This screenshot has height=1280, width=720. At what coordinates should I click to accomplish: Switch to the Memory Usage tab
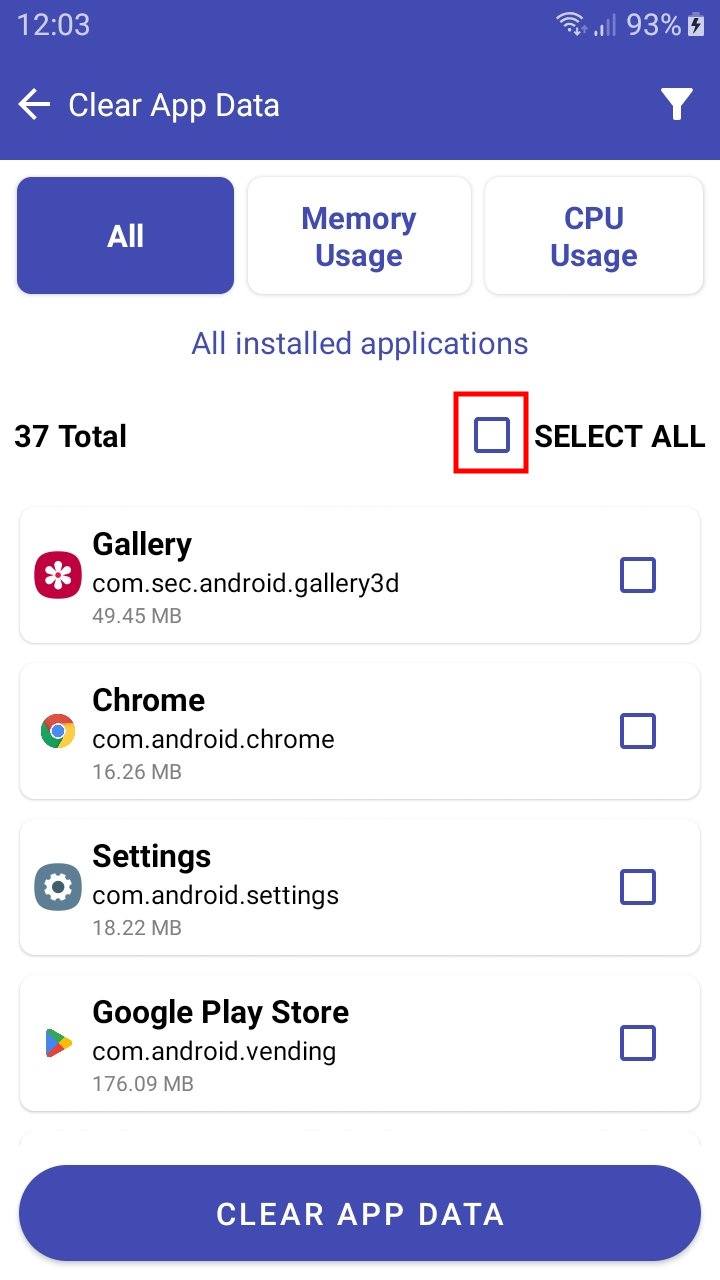[x=359, y=237]
